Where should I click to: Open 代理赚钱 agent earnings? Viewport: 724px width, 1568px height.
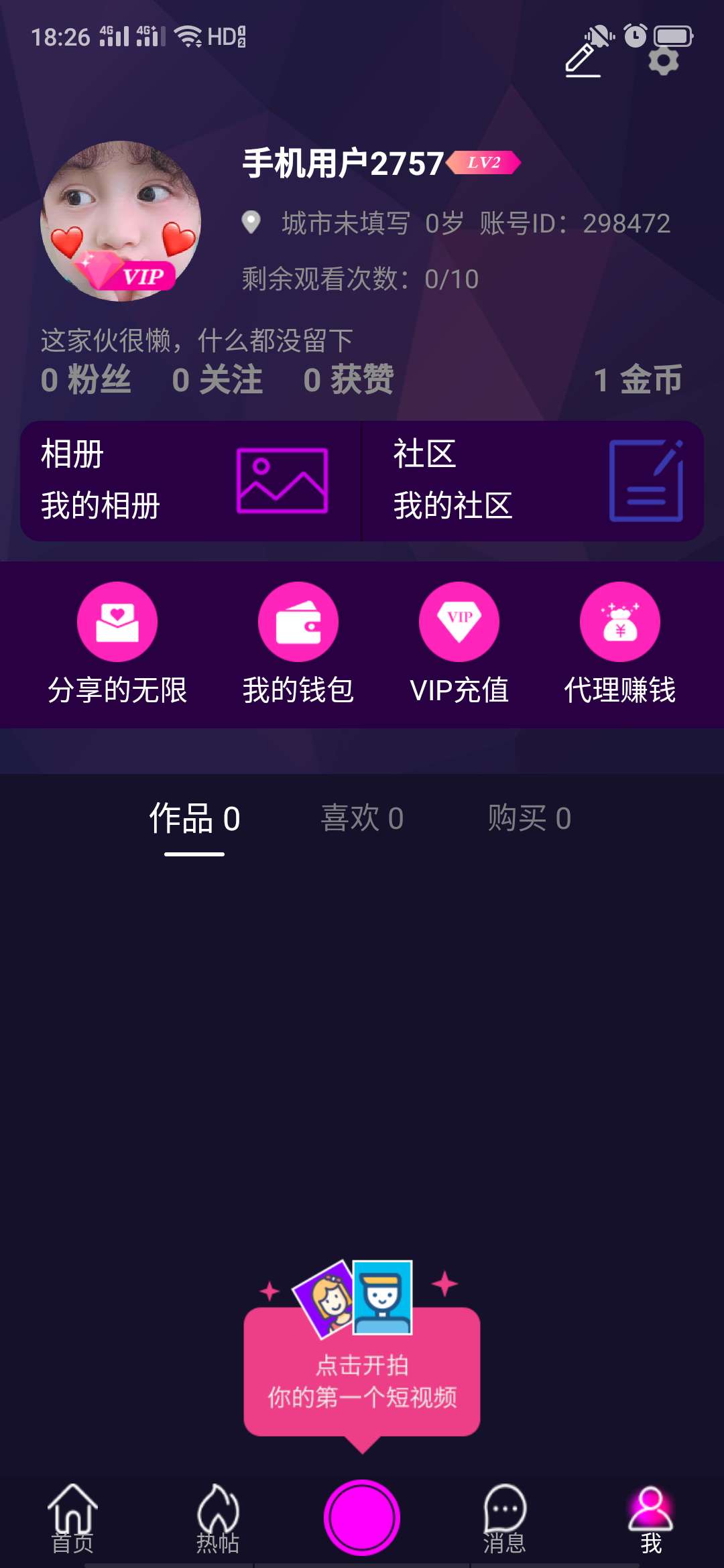[x=620, y=643]
